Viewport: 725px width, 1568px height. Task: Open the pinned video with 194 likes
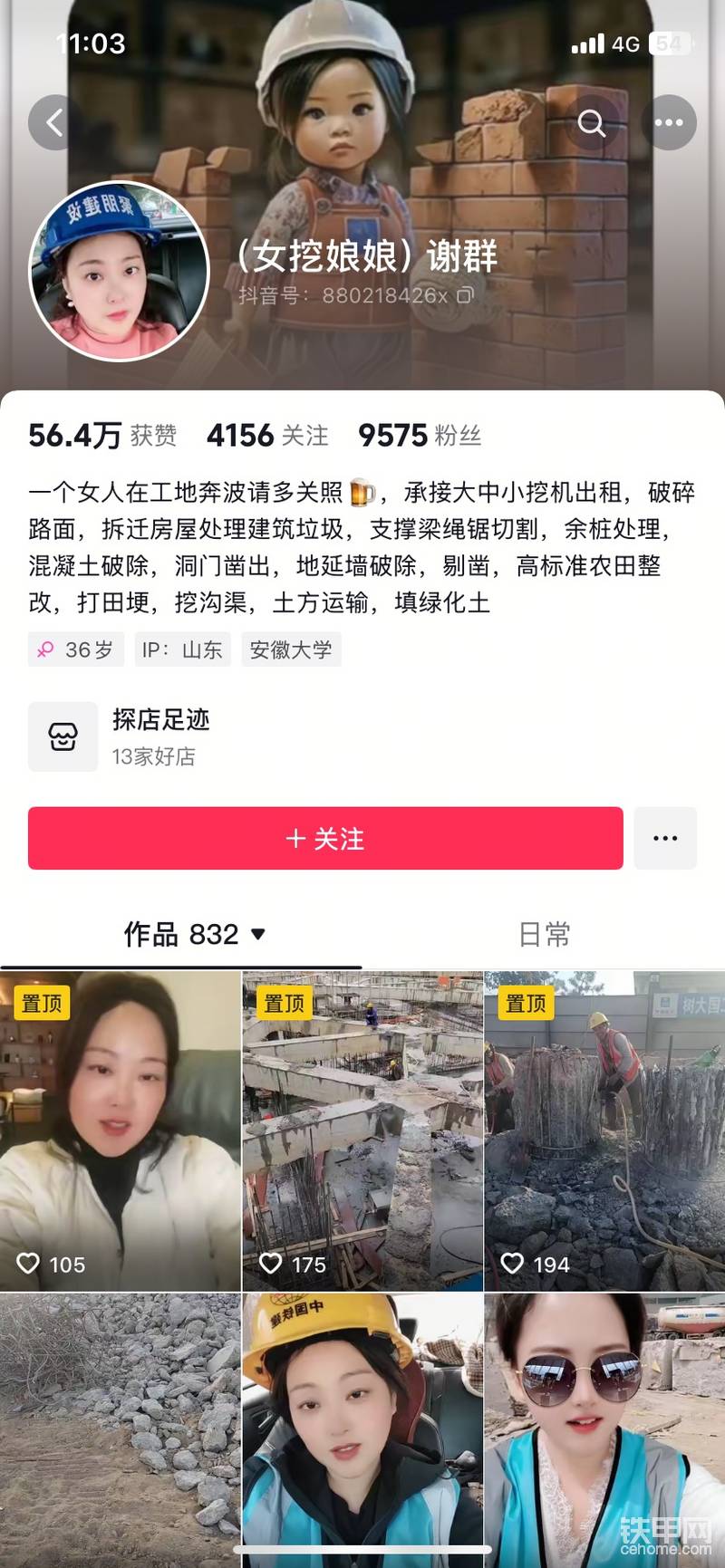point(604,1130)
